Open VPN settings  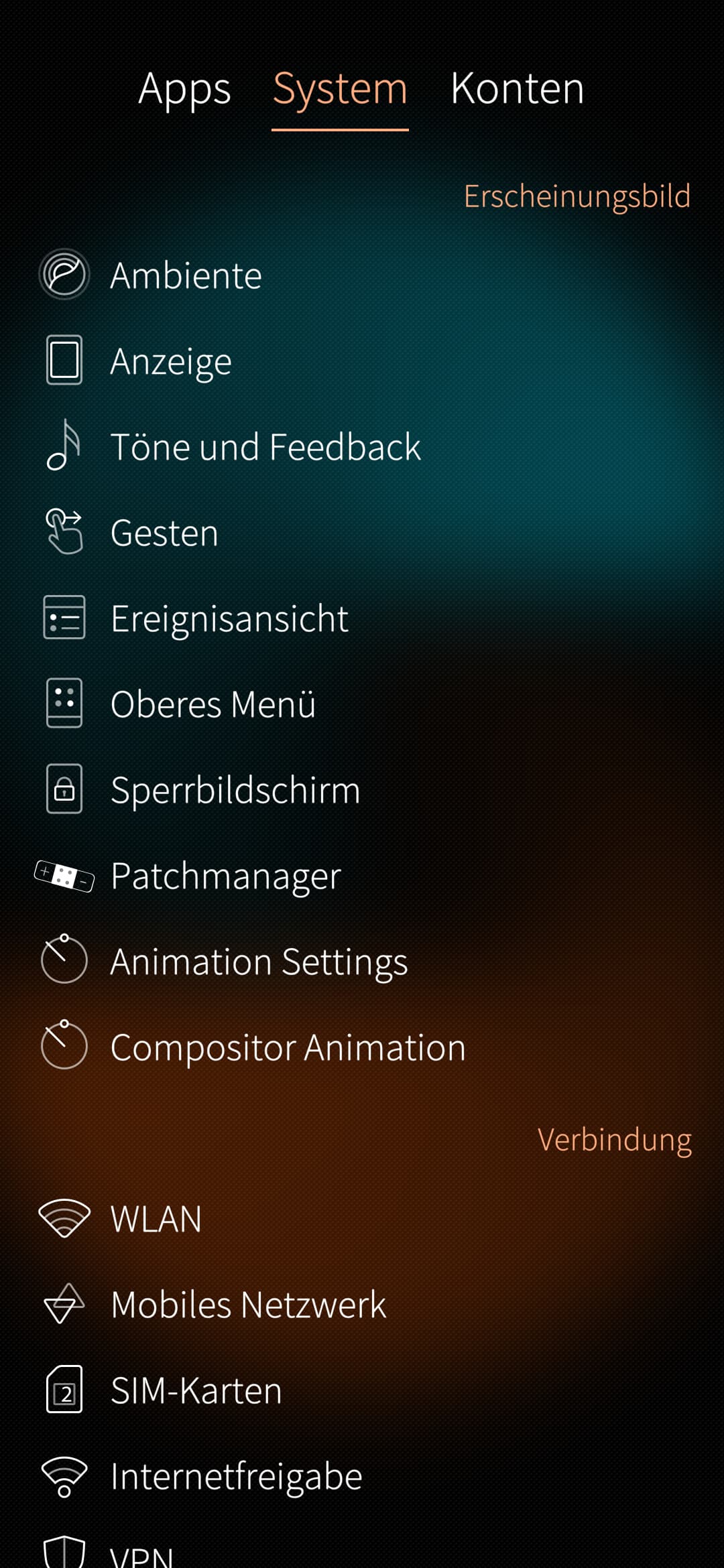click(x=142, y=1555)
